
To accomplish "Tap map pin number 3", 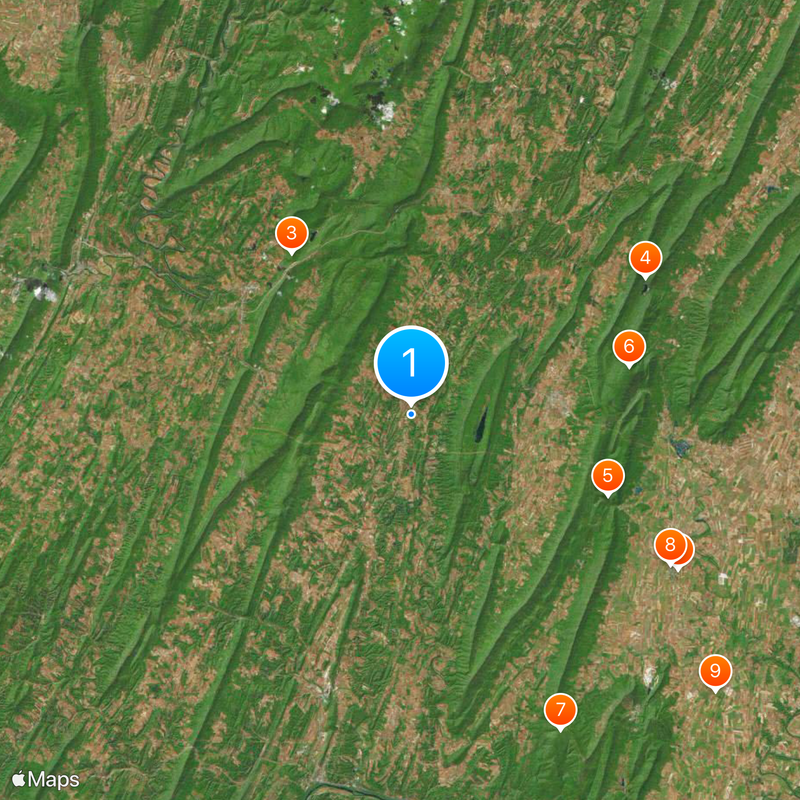I will [x=291, y=234].
